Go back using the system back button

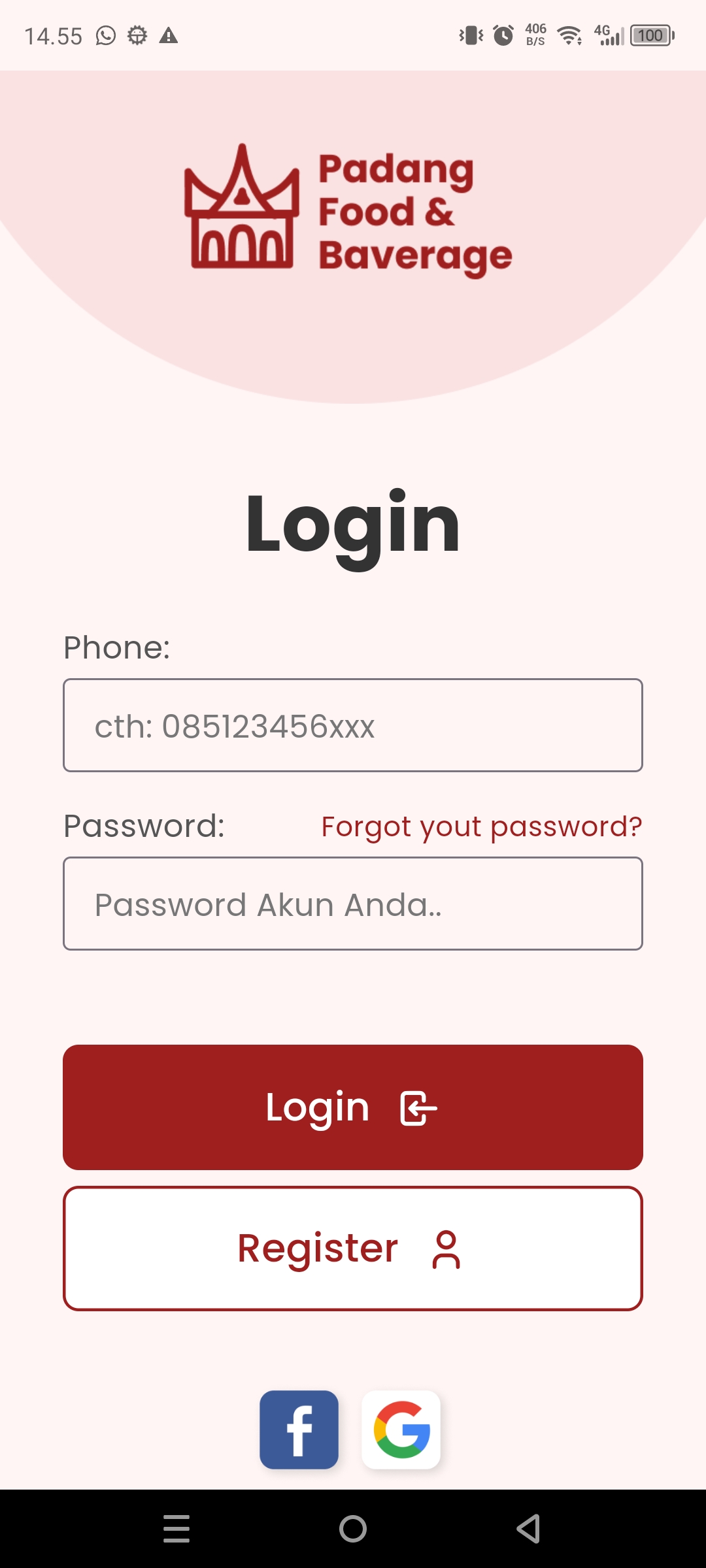tap(528, 1529)
